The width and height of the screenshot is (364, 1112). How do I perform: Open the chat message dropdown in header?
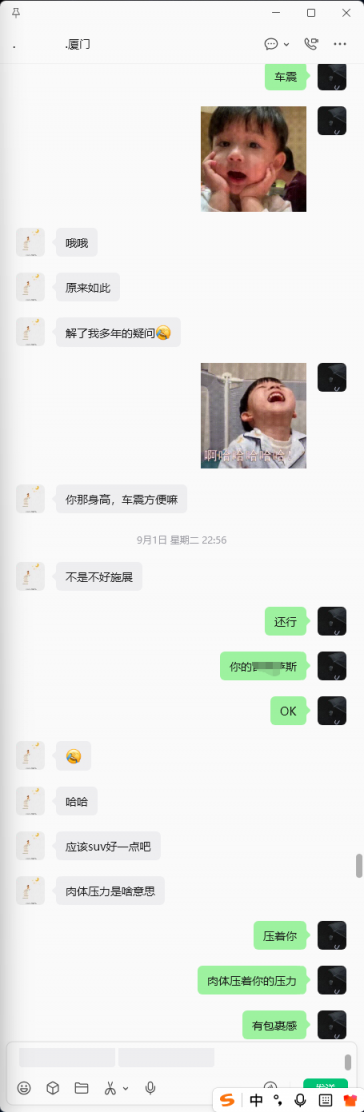(x=277, y=44)
